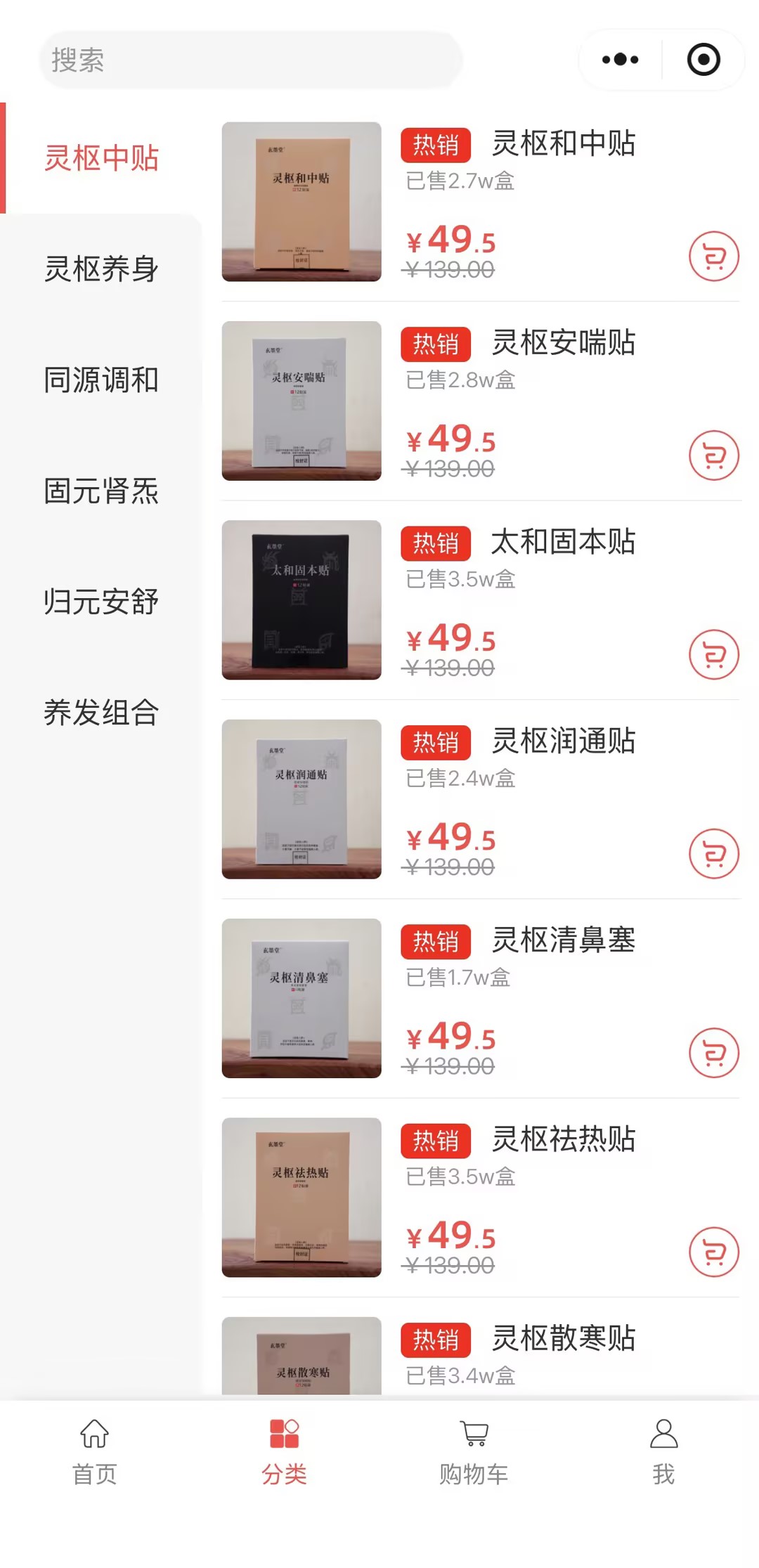Image resolution: width=759 pixels, height=1568 pixels.
Task: Show the 养发组合 category
Action: (101, 713)
